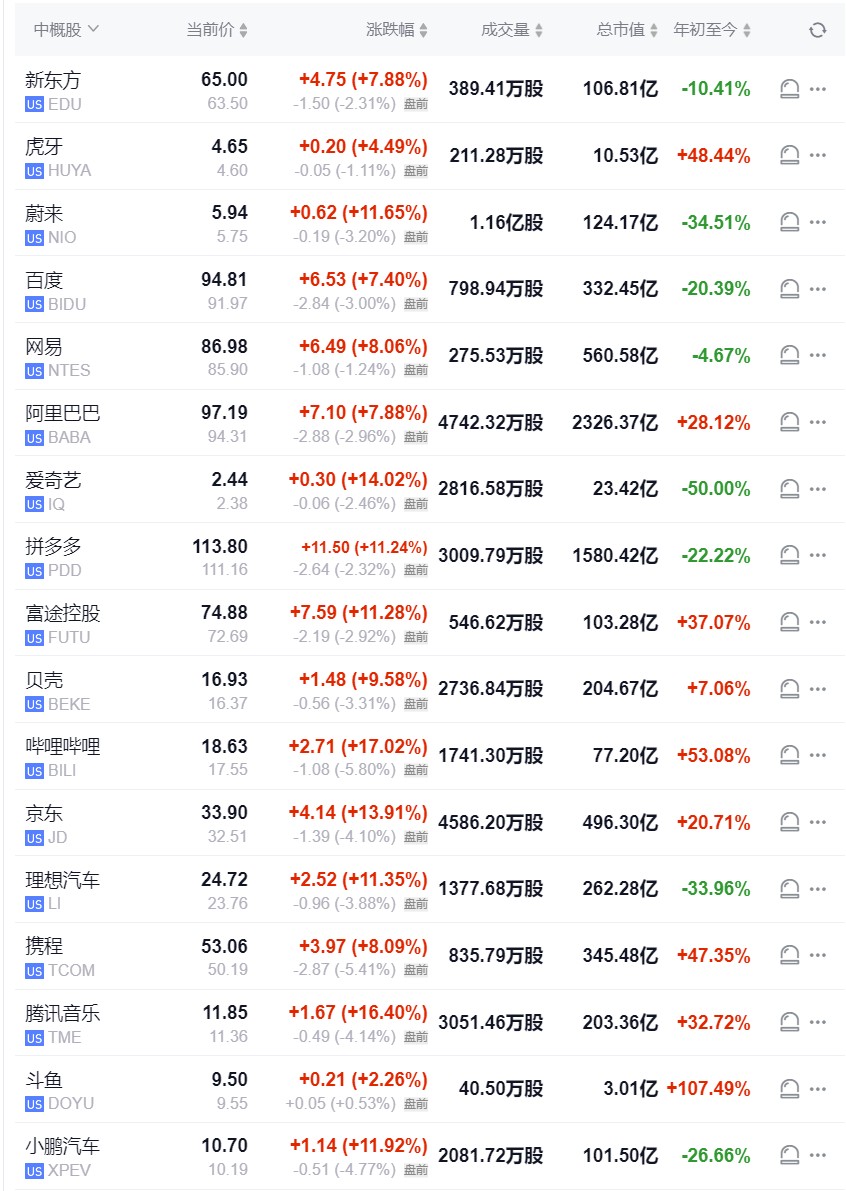The width and height of the screenshot is (846, 1191).
Task: Refresh the stock quotes list
Action: [817, 30]
